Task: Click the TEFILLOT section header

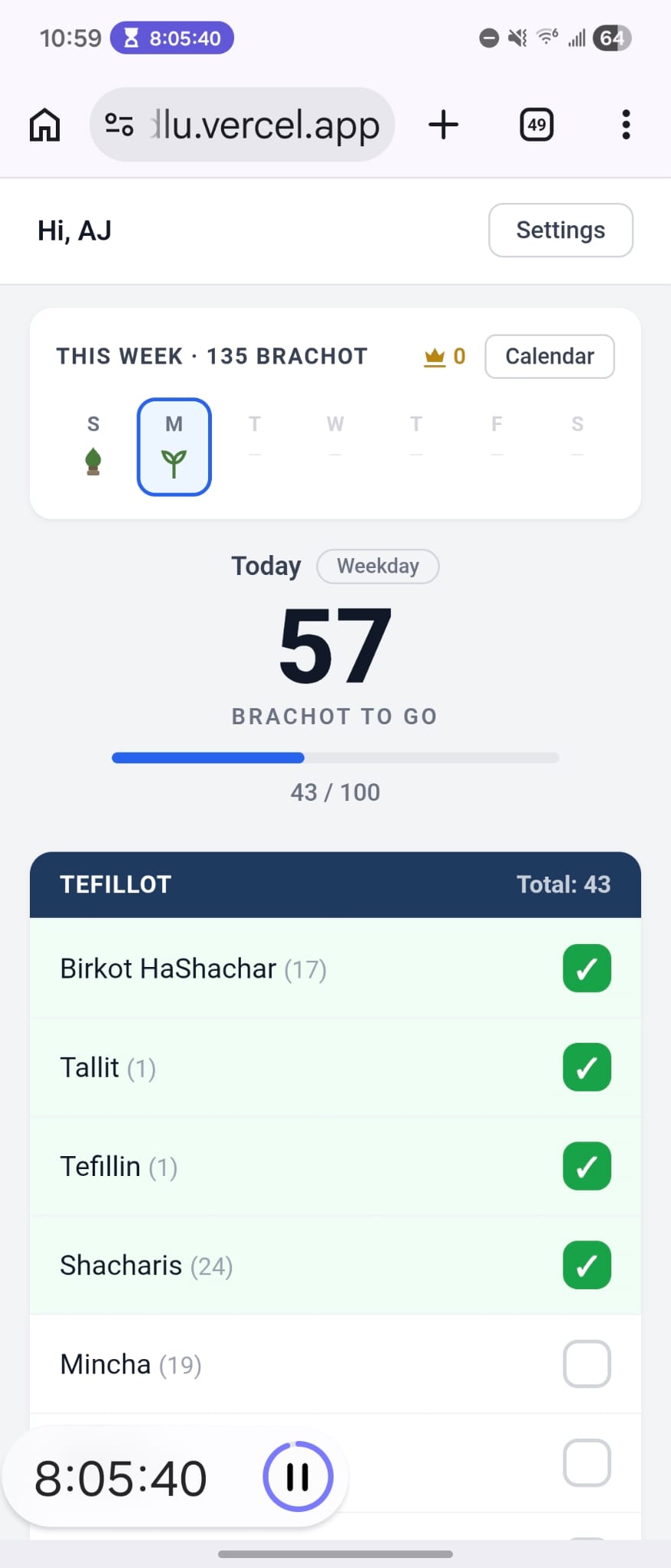Action: point(115,884)
